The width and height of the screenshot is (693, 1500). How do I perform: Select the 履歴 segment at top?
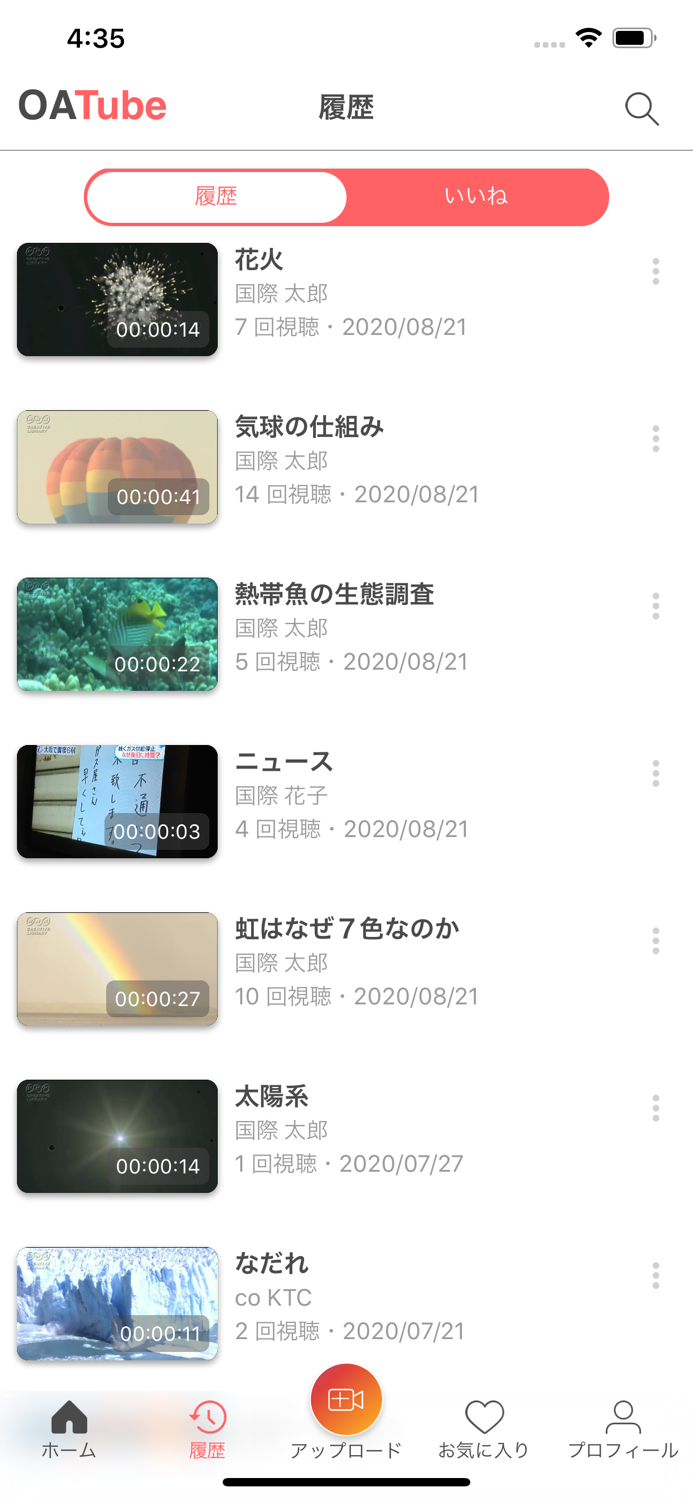[x=216, y=197]
